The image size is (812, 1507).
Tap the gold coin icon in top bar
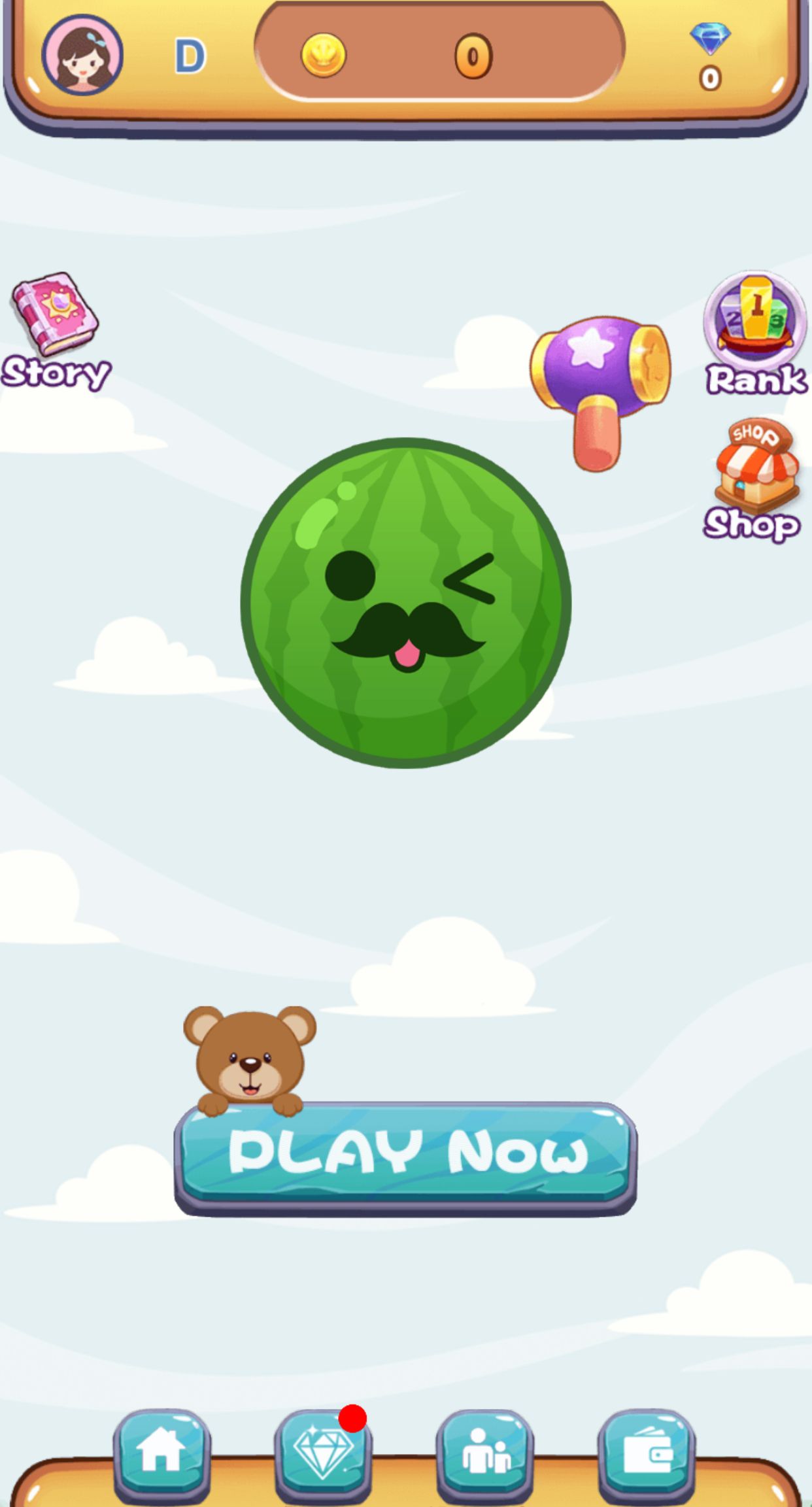point(322,56)
